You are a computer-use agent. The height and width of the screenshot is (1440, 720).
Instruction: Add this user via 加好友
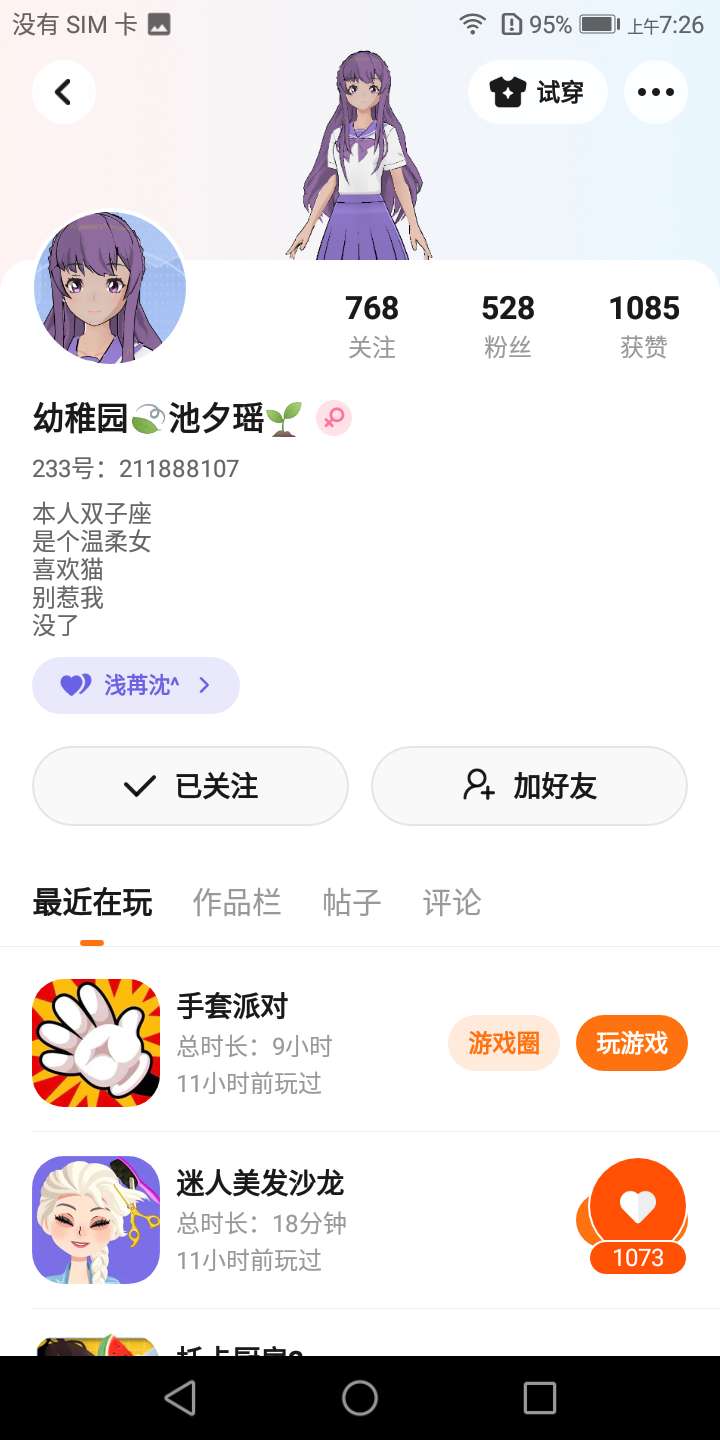click(x=529, y=786)
